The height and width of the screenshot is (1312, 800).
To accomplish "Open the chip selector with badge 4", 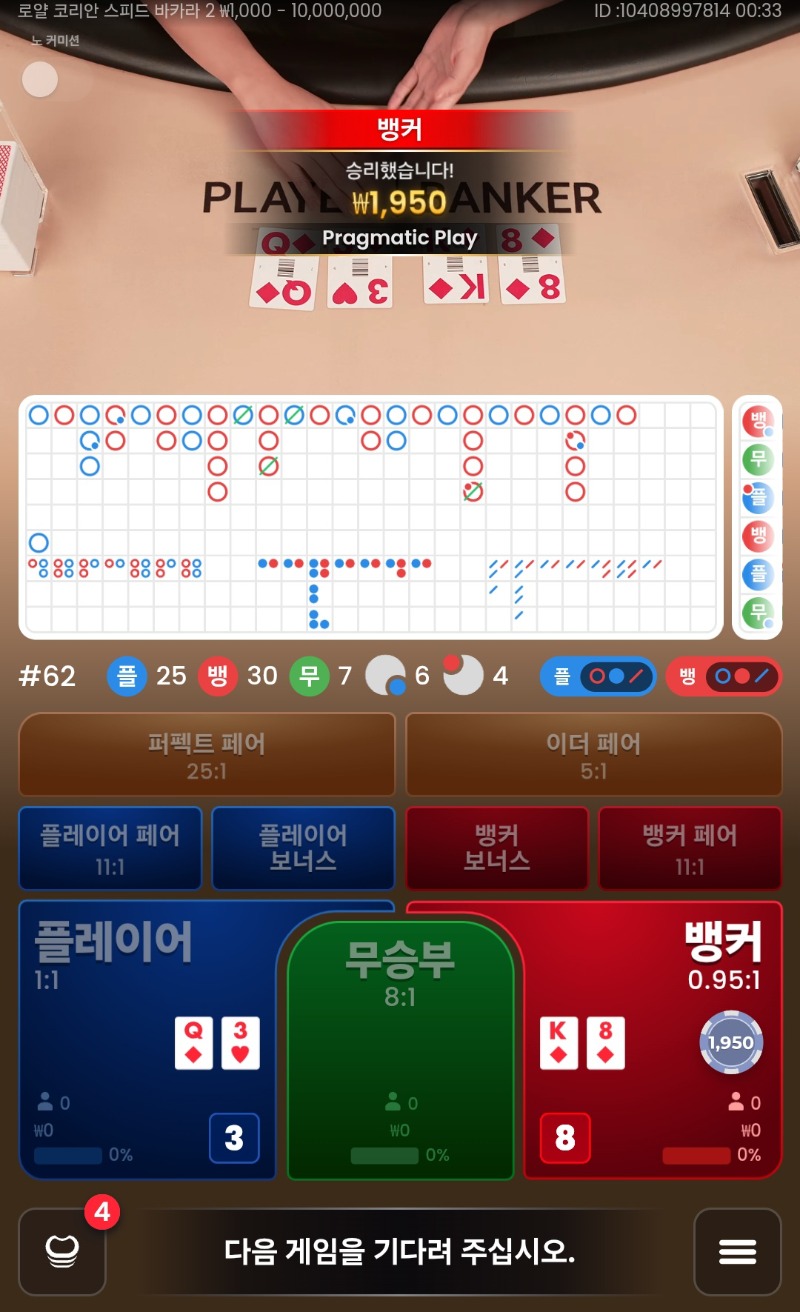I will tap(62, 1251).
